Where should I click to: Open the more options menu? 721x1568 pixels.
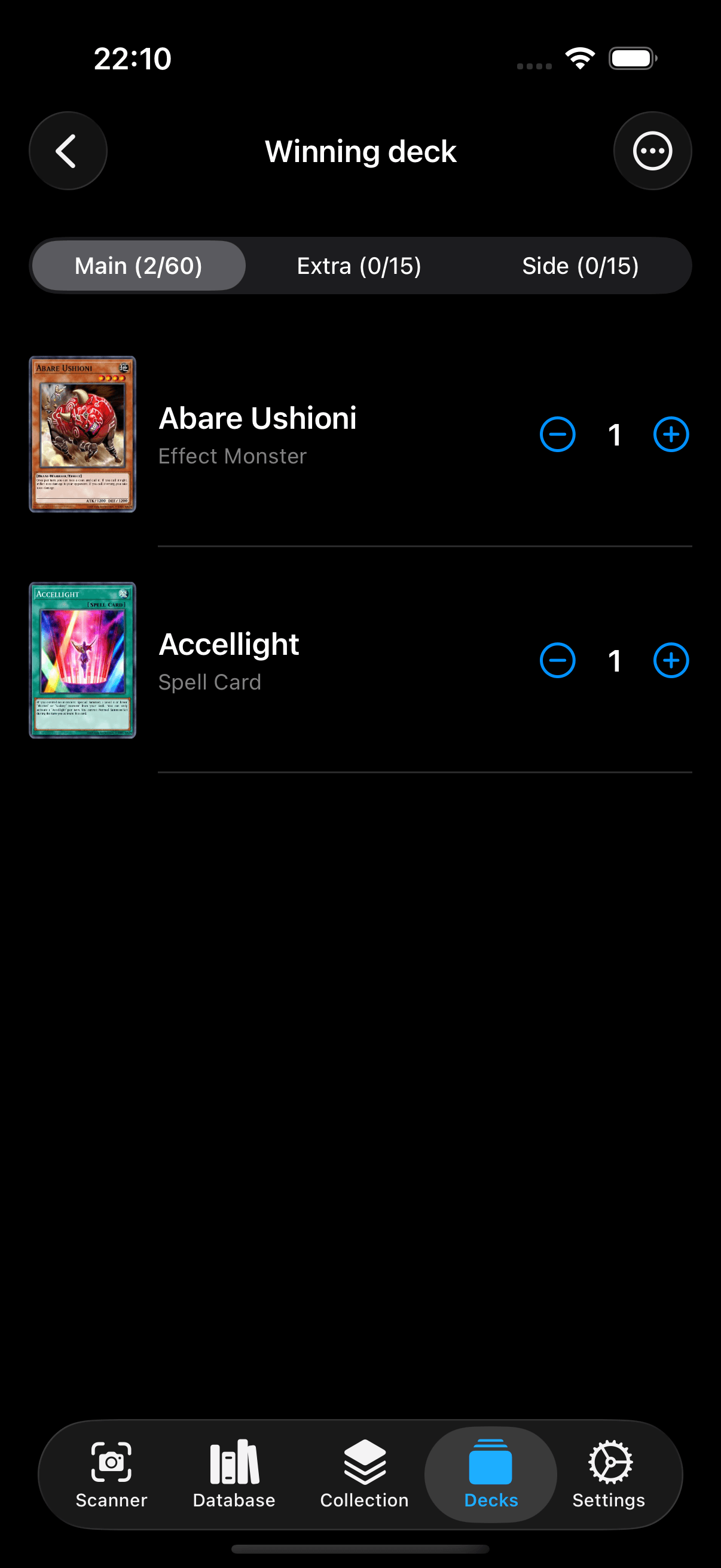[652, 151]
